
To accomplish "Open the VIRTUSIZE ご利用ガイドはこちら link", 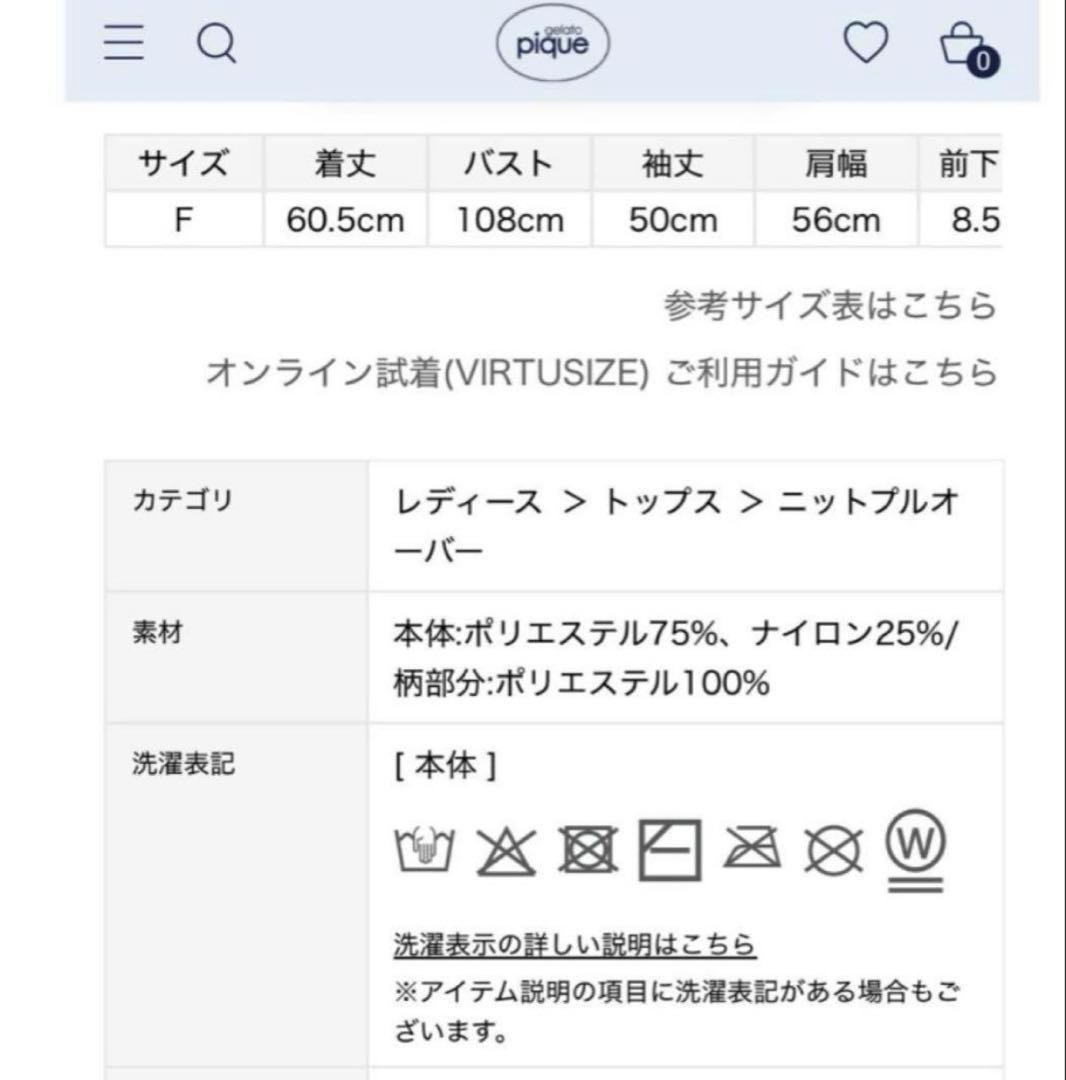I will (601, 373).
